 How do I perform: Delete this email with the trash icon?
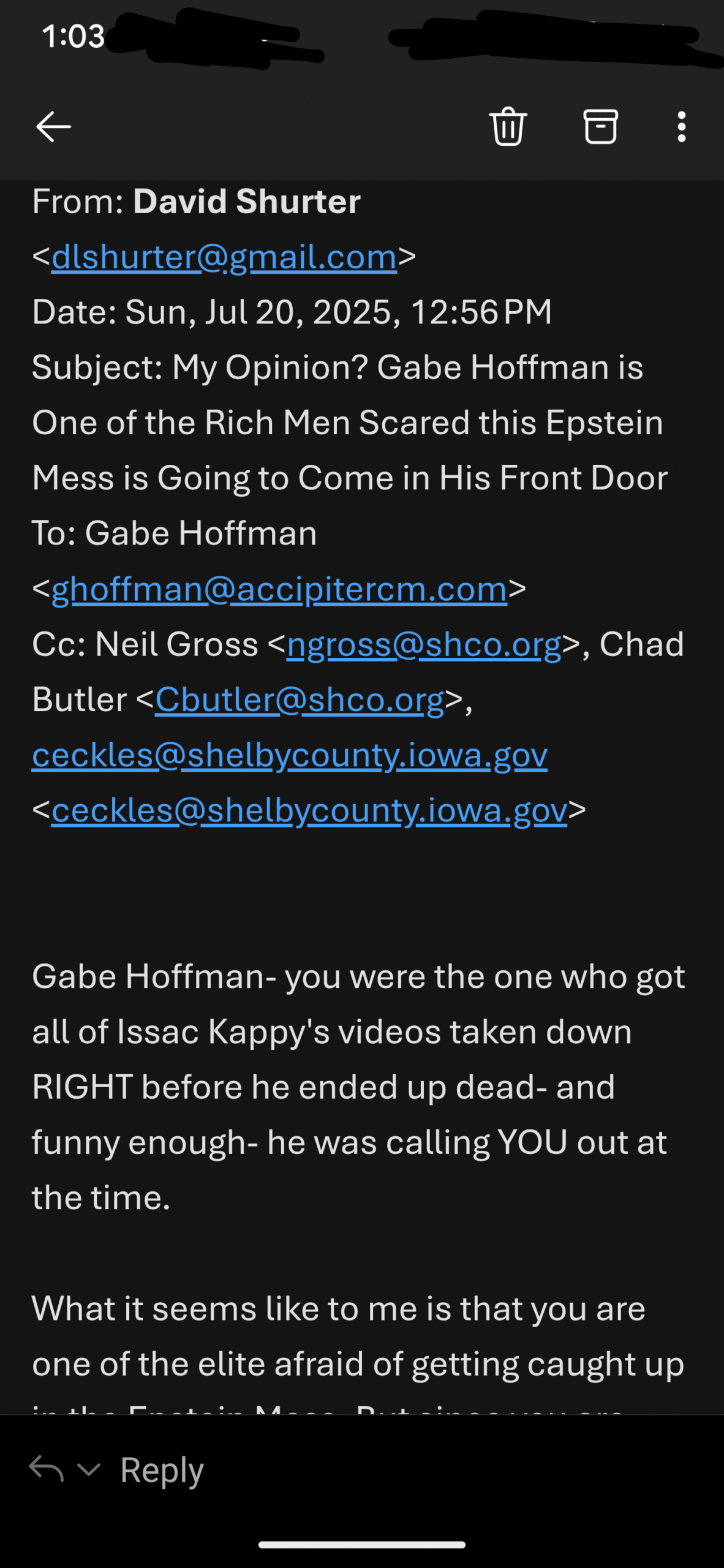point(508,126)
